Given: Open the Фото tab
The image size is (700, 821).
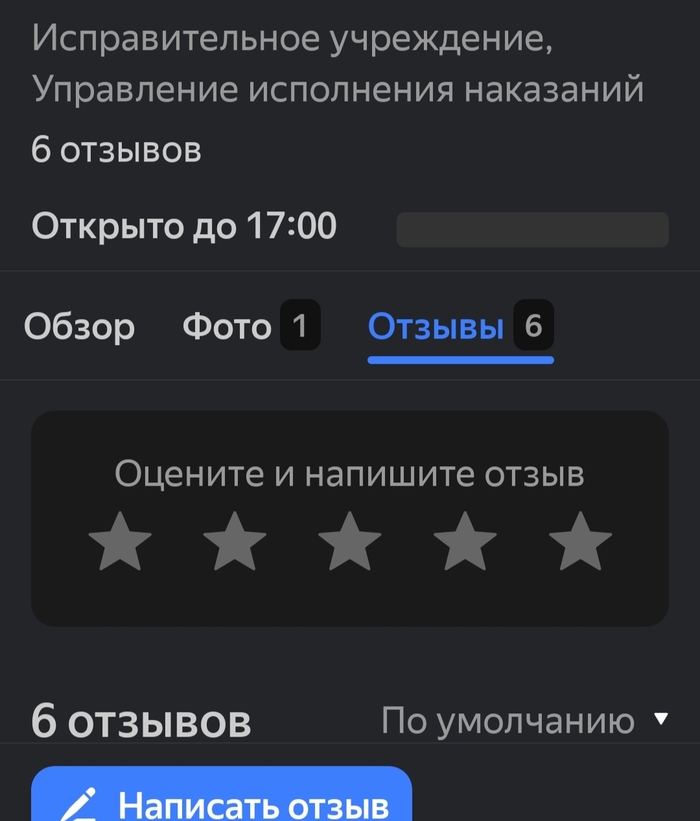Looking at the screenshot, I should [x=250, y=327].
